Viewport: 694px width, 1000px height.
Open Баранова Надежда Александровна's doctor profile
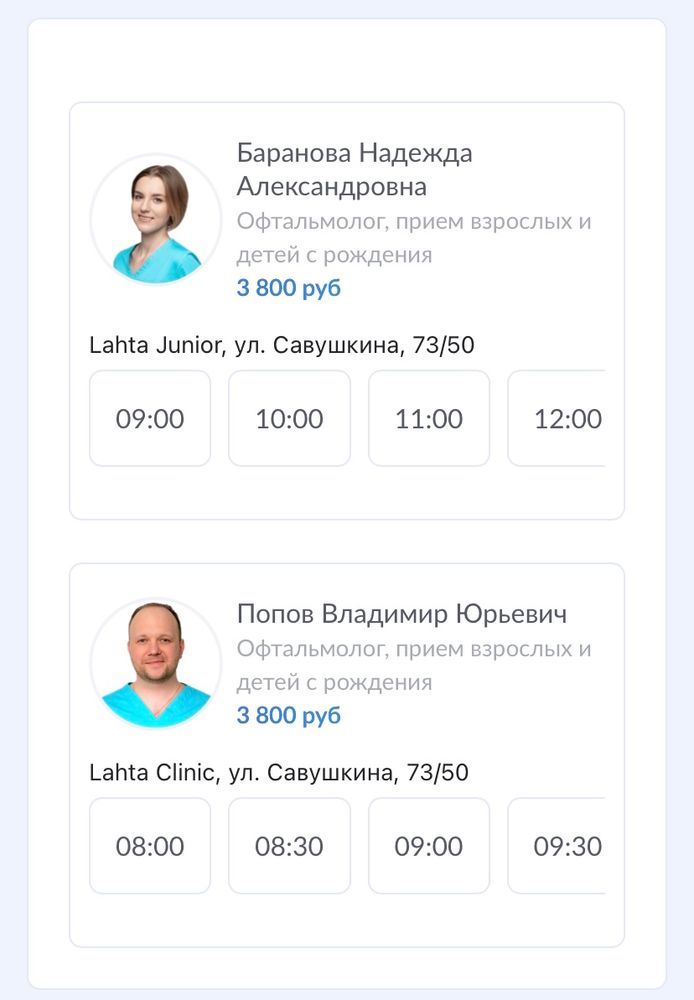pos(354,170)
